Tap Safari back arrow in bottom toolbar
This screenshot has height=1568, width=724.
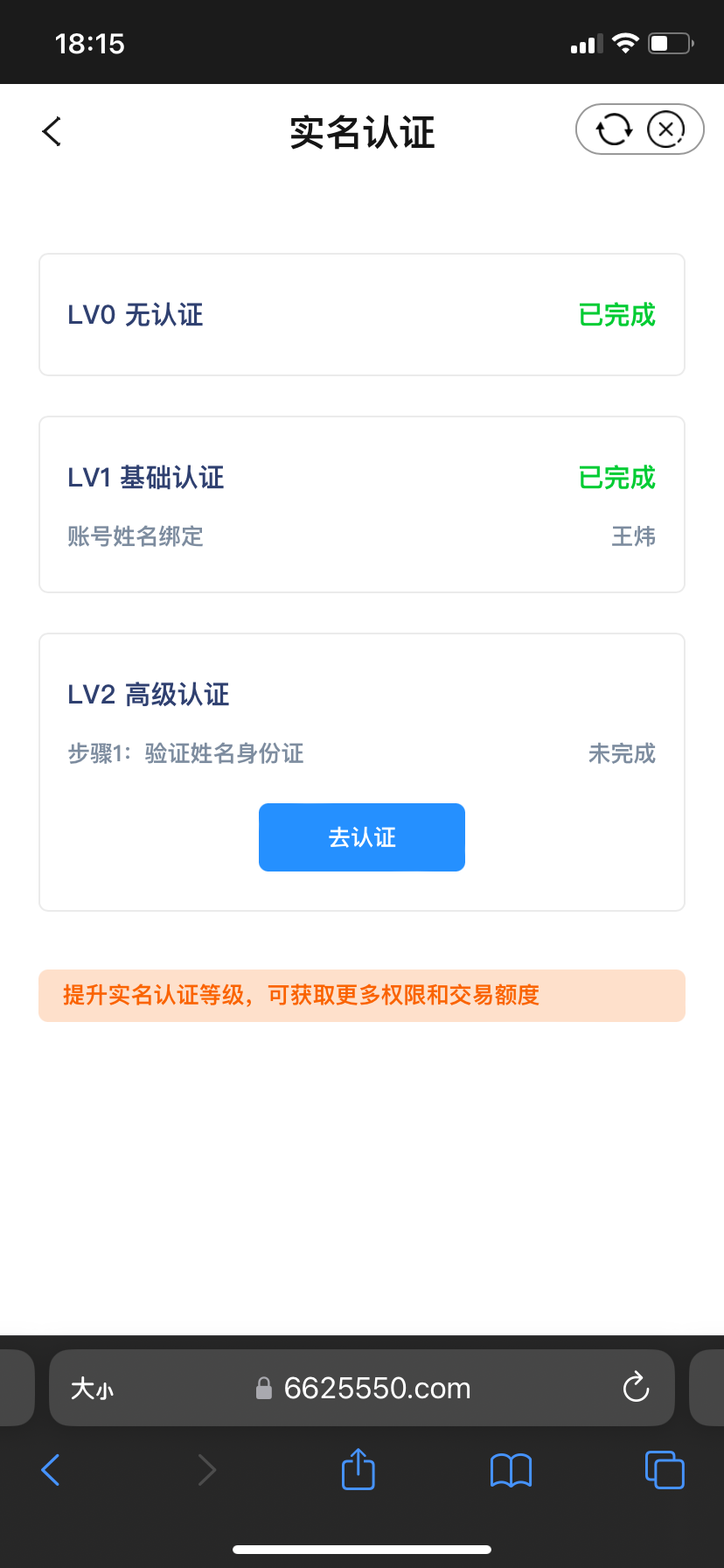click(50, 1470)
